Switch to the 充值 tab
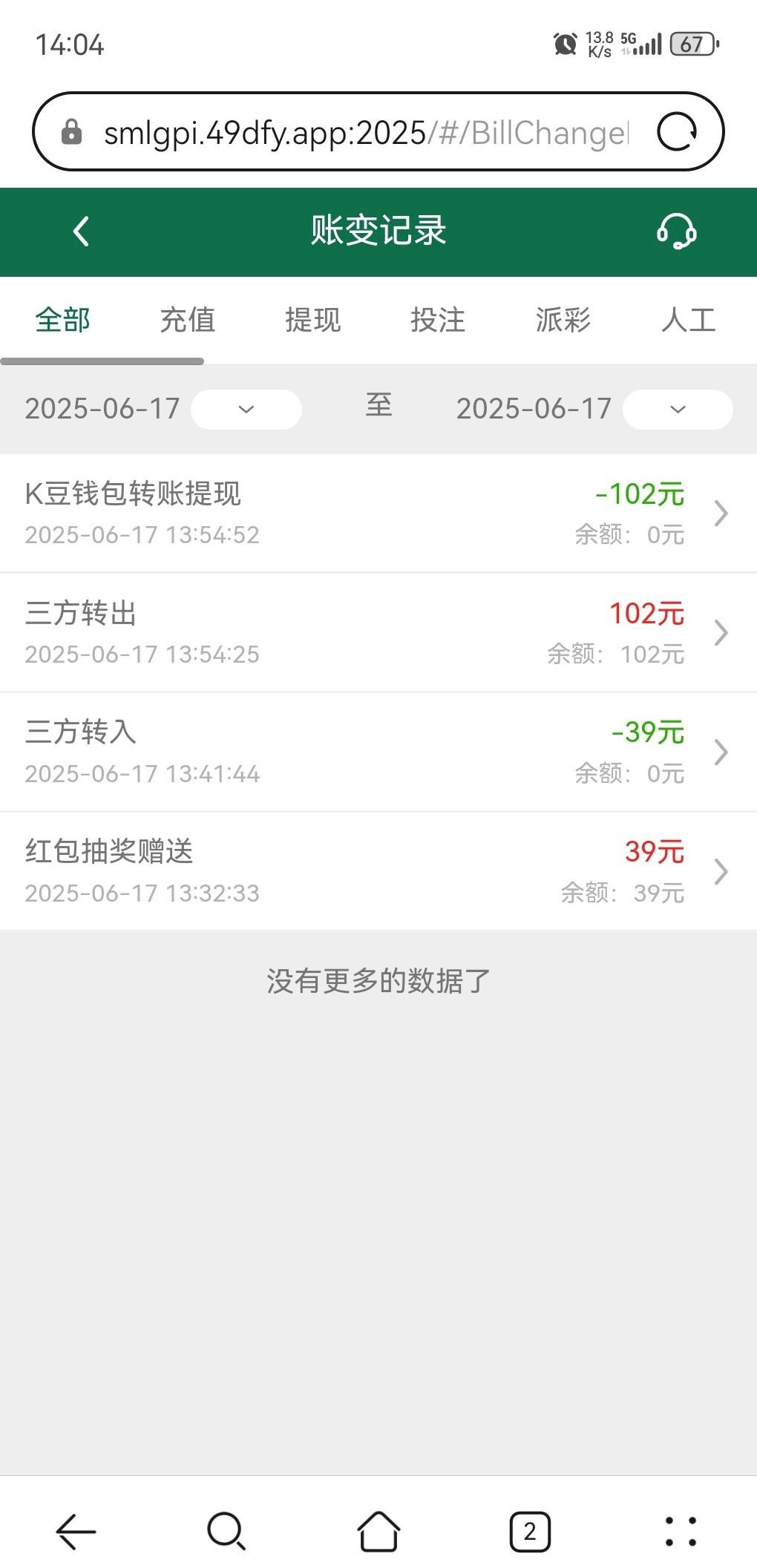The image size is (757, 1568). coord(188,320)
